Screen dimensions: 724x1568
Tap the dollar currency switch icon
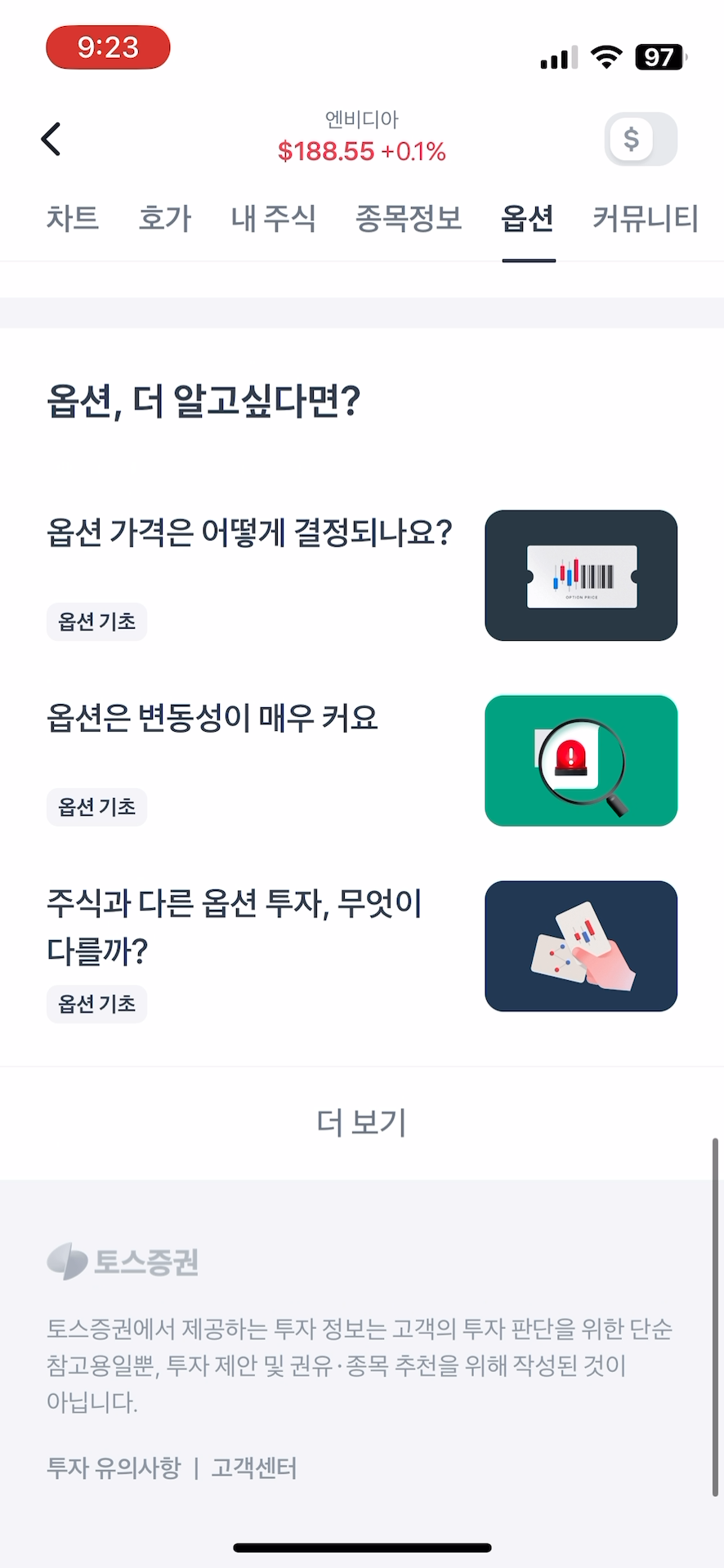click(640, 139)
